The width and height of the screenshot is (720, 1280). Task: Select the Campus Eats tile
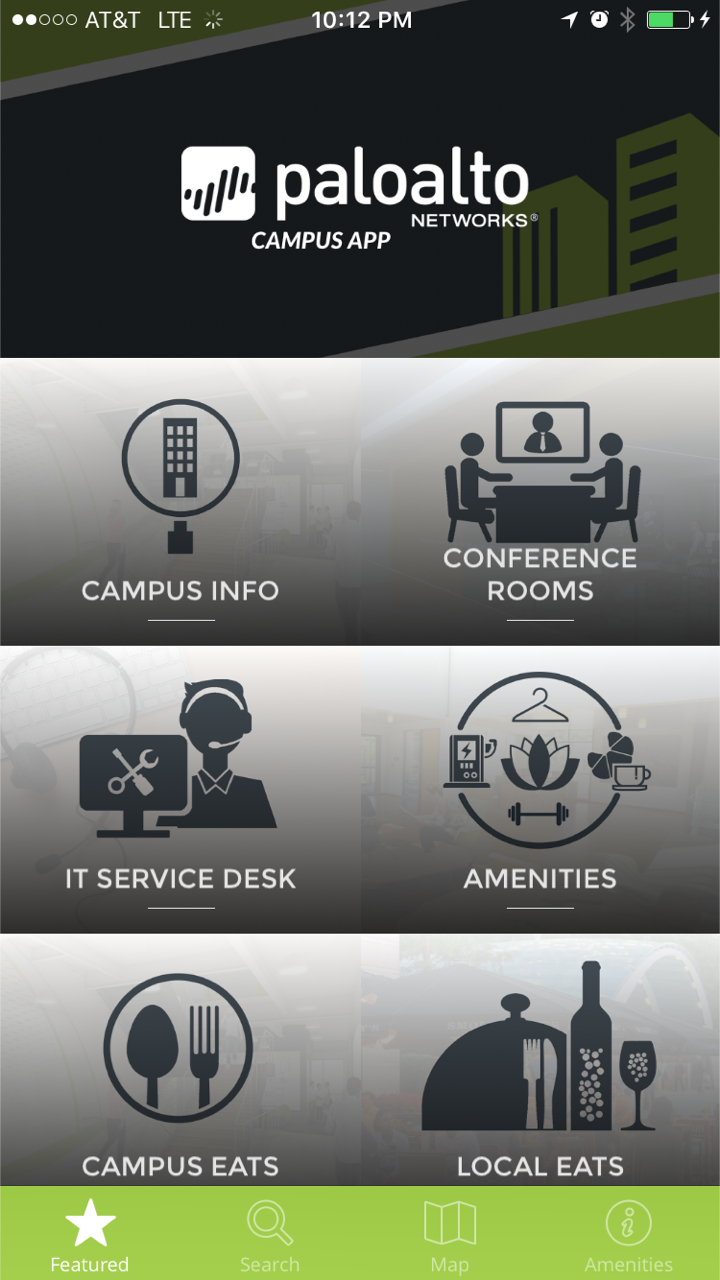coord(180,1061)
